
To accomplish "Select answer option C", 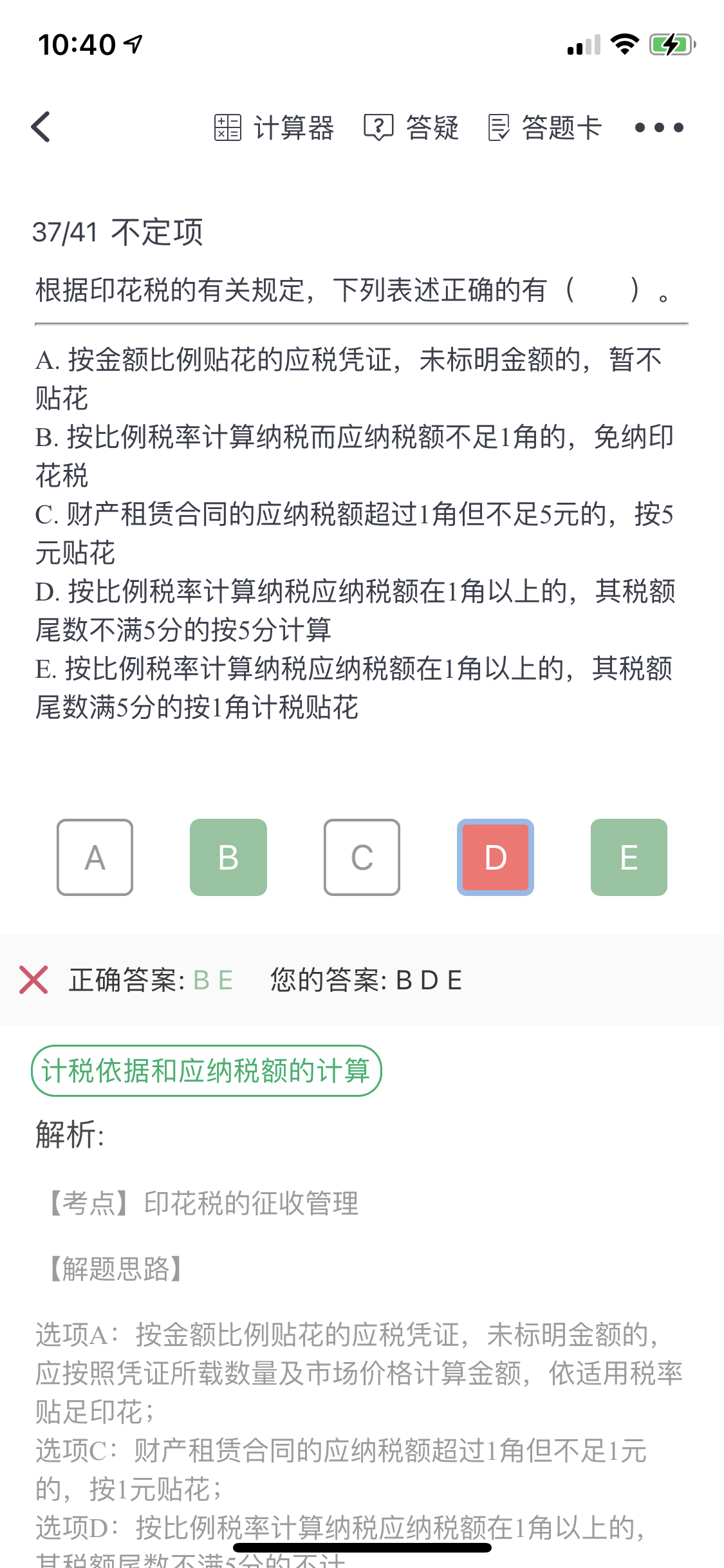I will [x=362, y=857].
